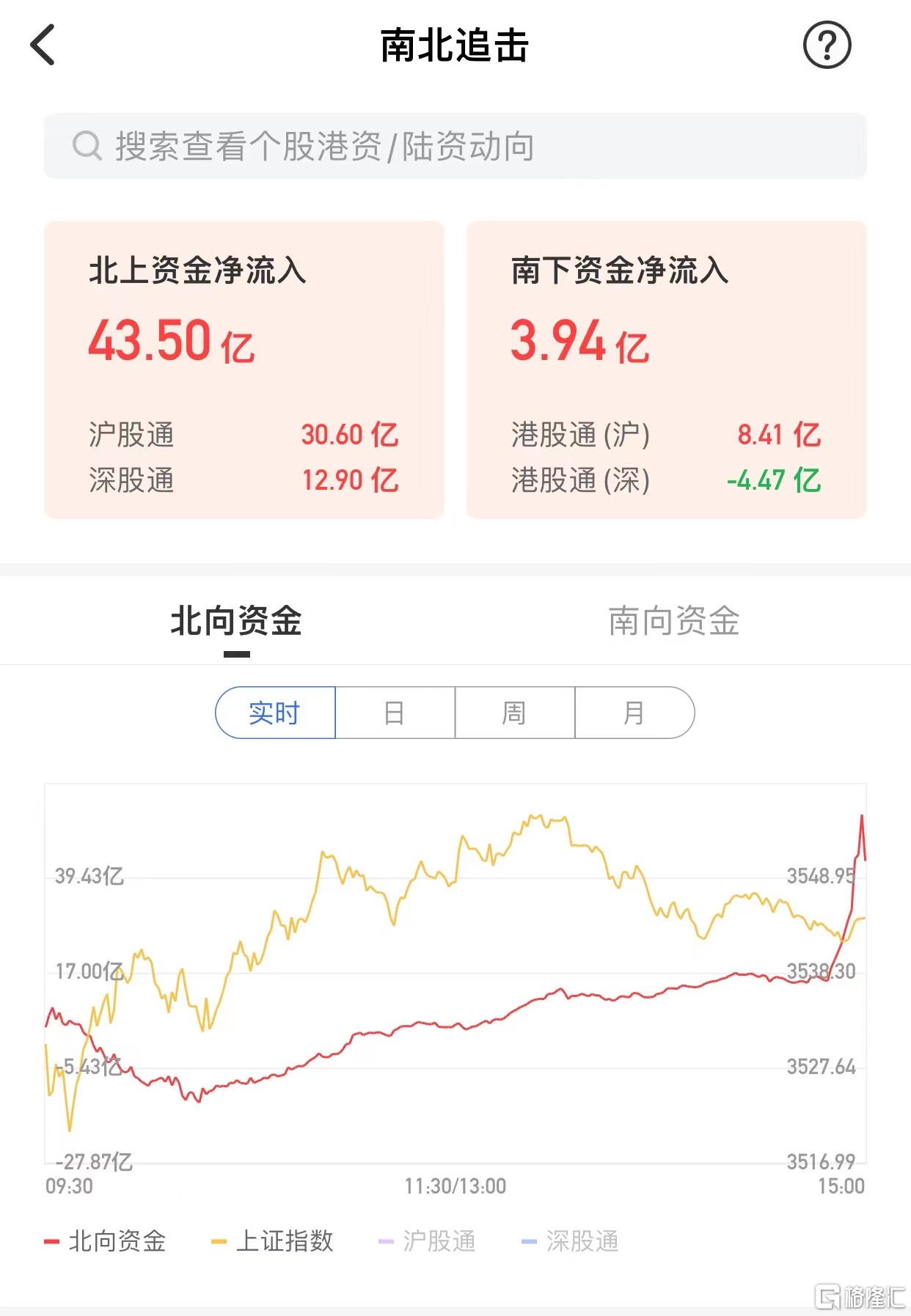Toggle the 上证指数 line in legend
Viewport: 911px width, 1316px height.
tap(272, 1241)
